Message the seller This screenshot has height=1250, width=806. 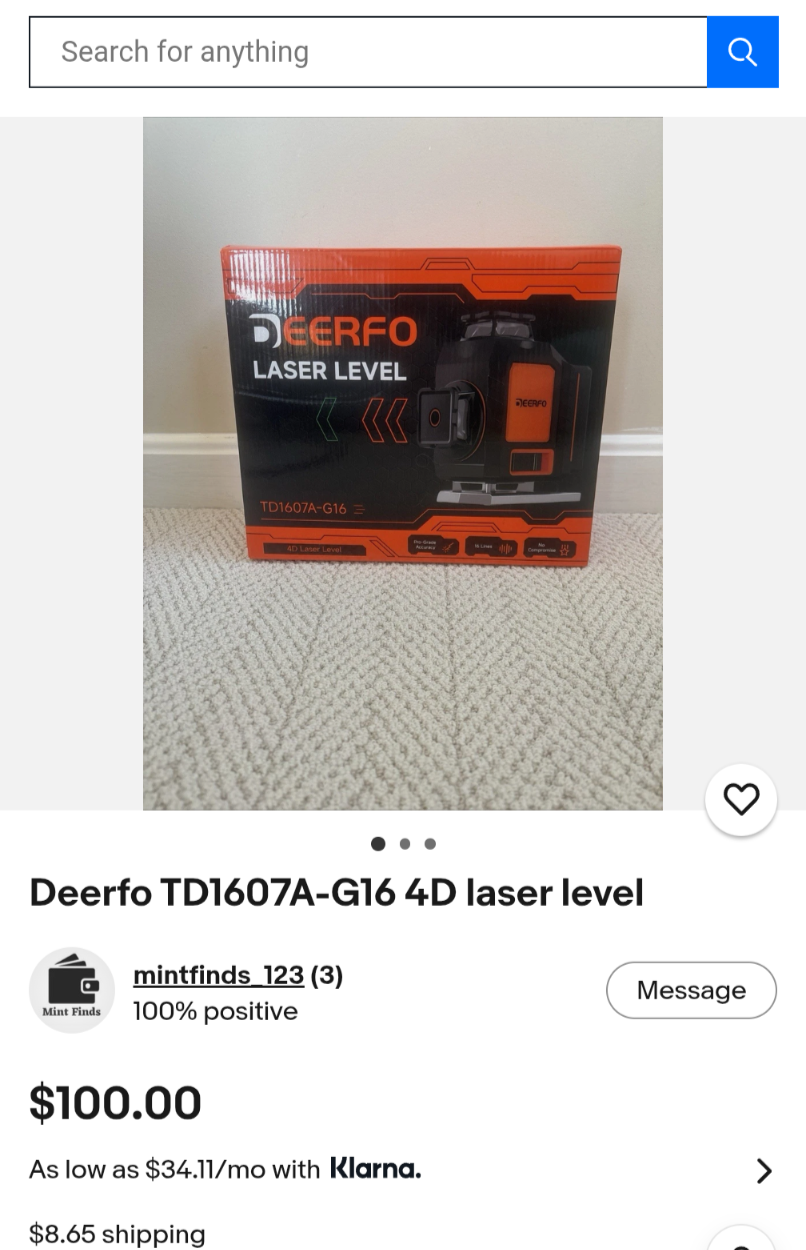(x=691, y=990)
